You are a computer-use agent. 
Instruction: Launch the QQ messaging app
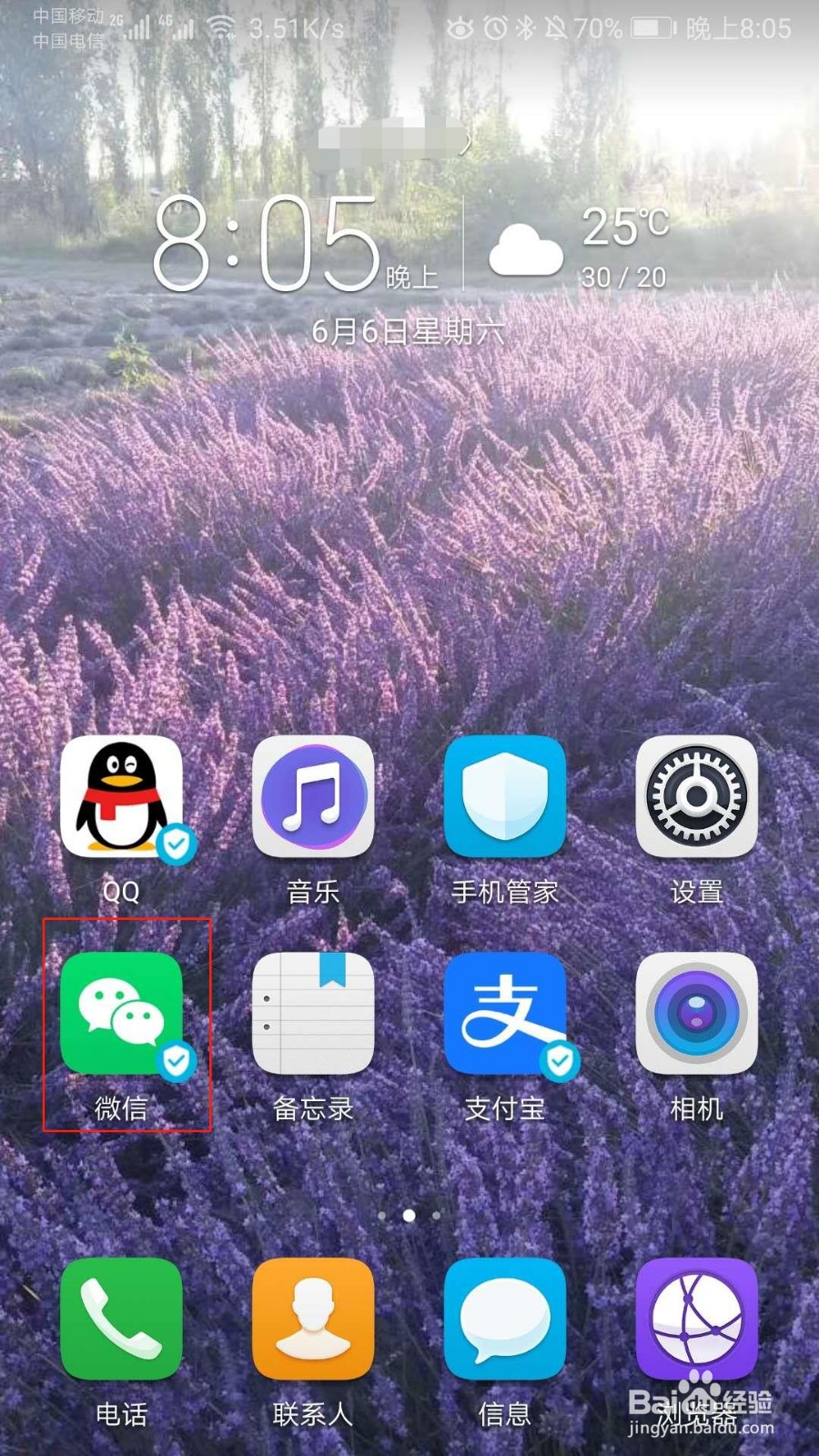coord(122,796)
